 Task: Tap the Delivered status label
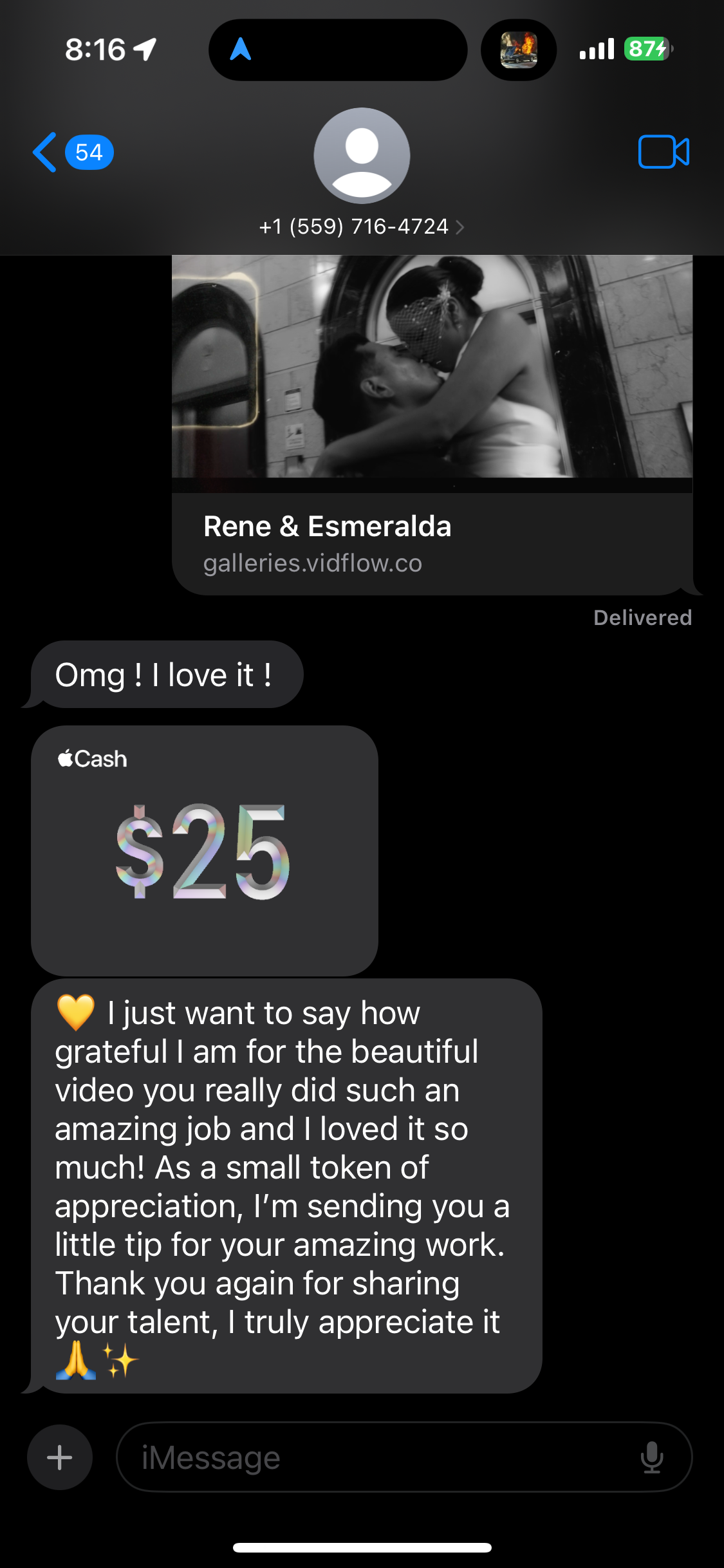pyautogui.click(x=642, y=618)
